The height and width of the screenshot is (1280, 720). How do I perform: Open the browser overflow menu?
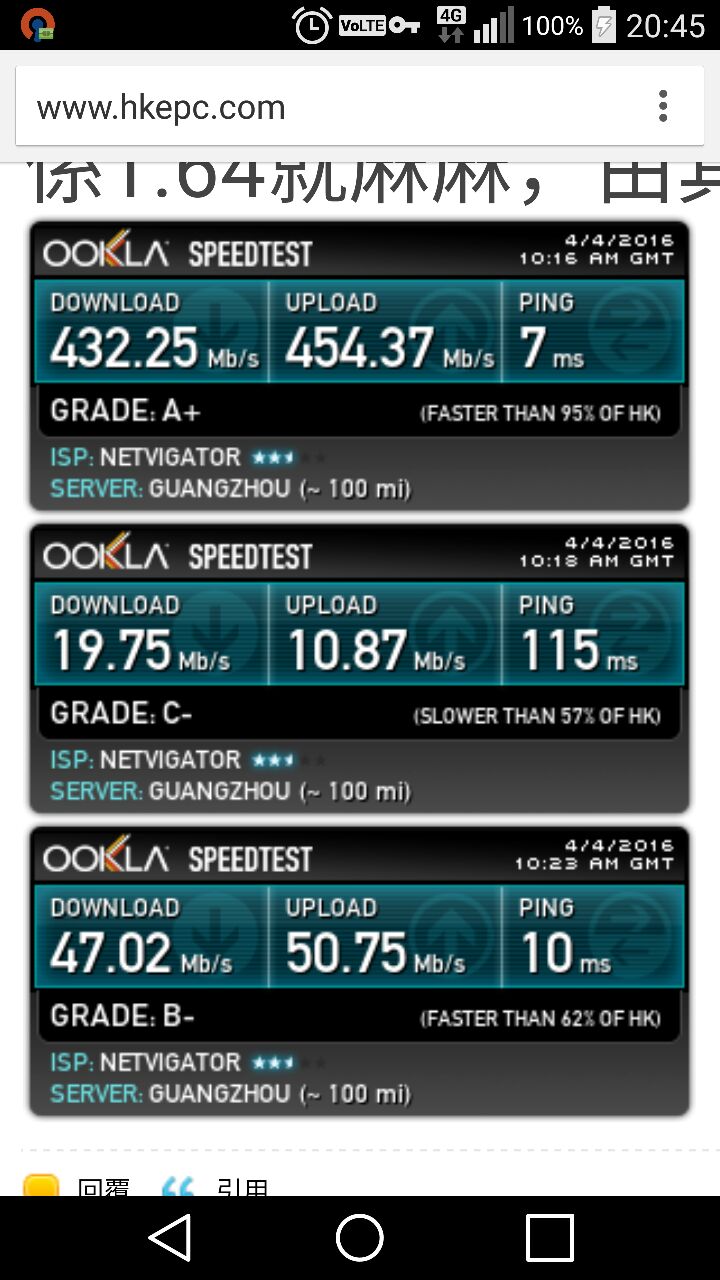[663, 107]
